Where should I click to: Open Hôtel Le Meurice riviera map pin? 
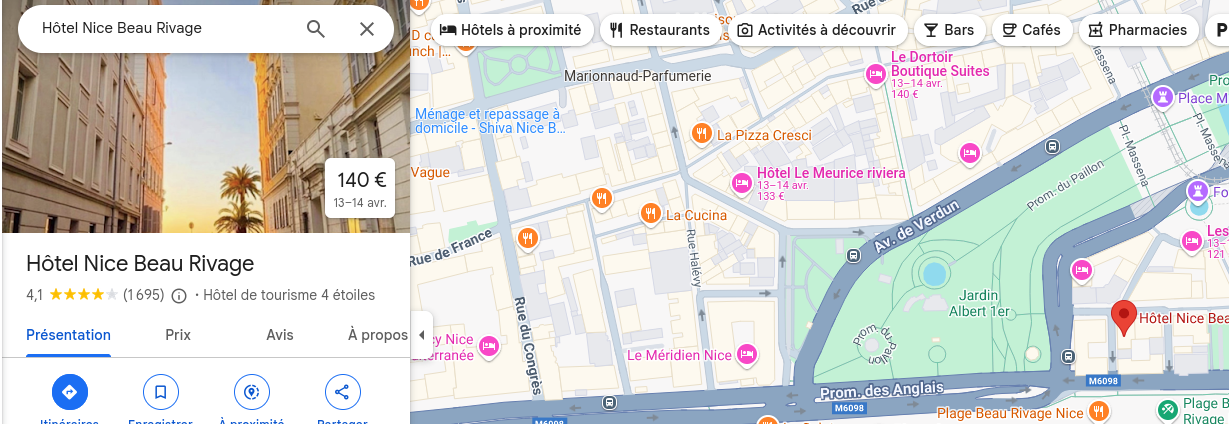742,183
